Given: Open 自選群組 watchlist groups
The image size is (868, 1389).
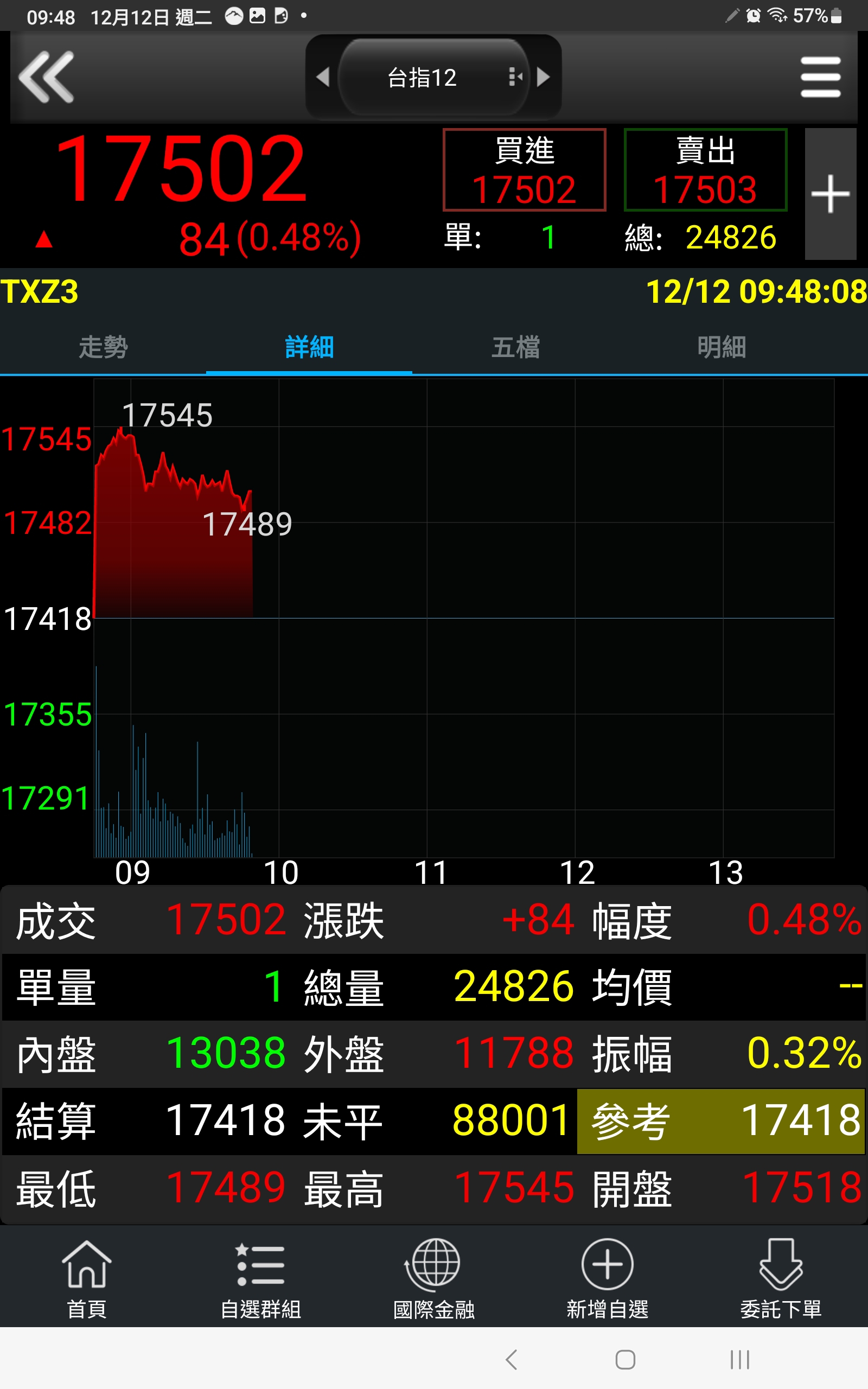Looking at the screenshot, I should tap(260, 1279).
